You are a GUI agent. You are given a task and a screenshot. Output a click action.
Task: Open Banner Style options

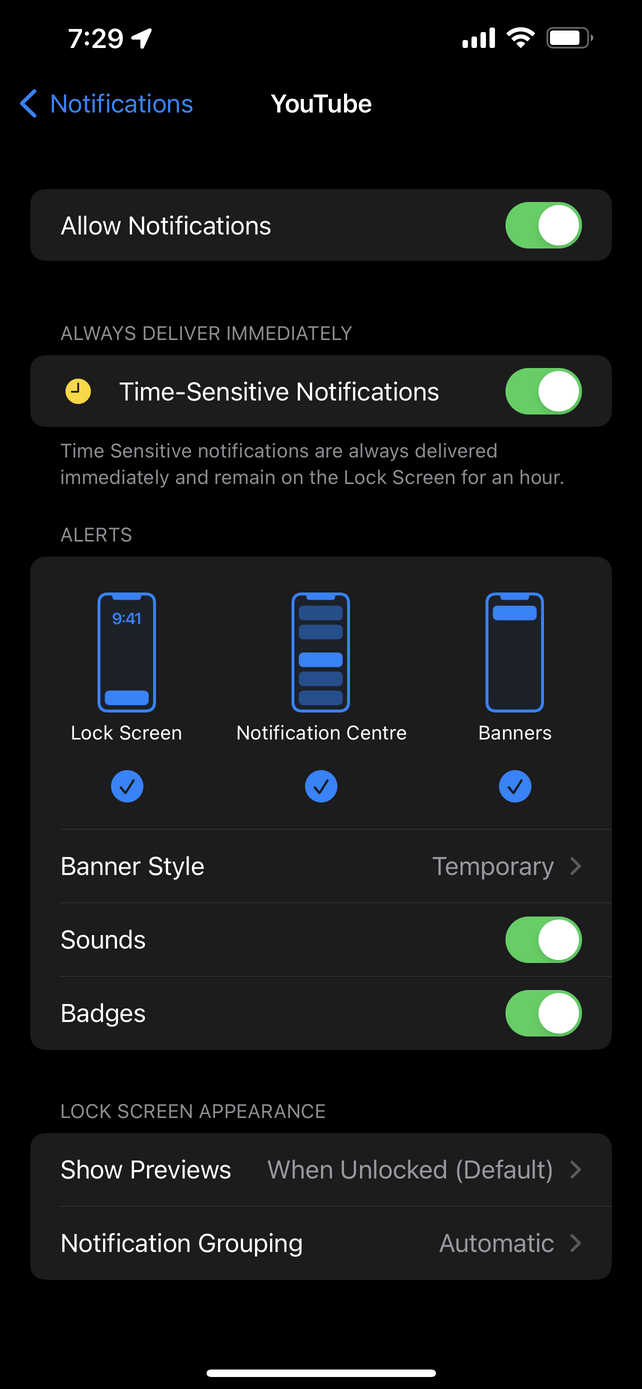[x=321, y=866]
